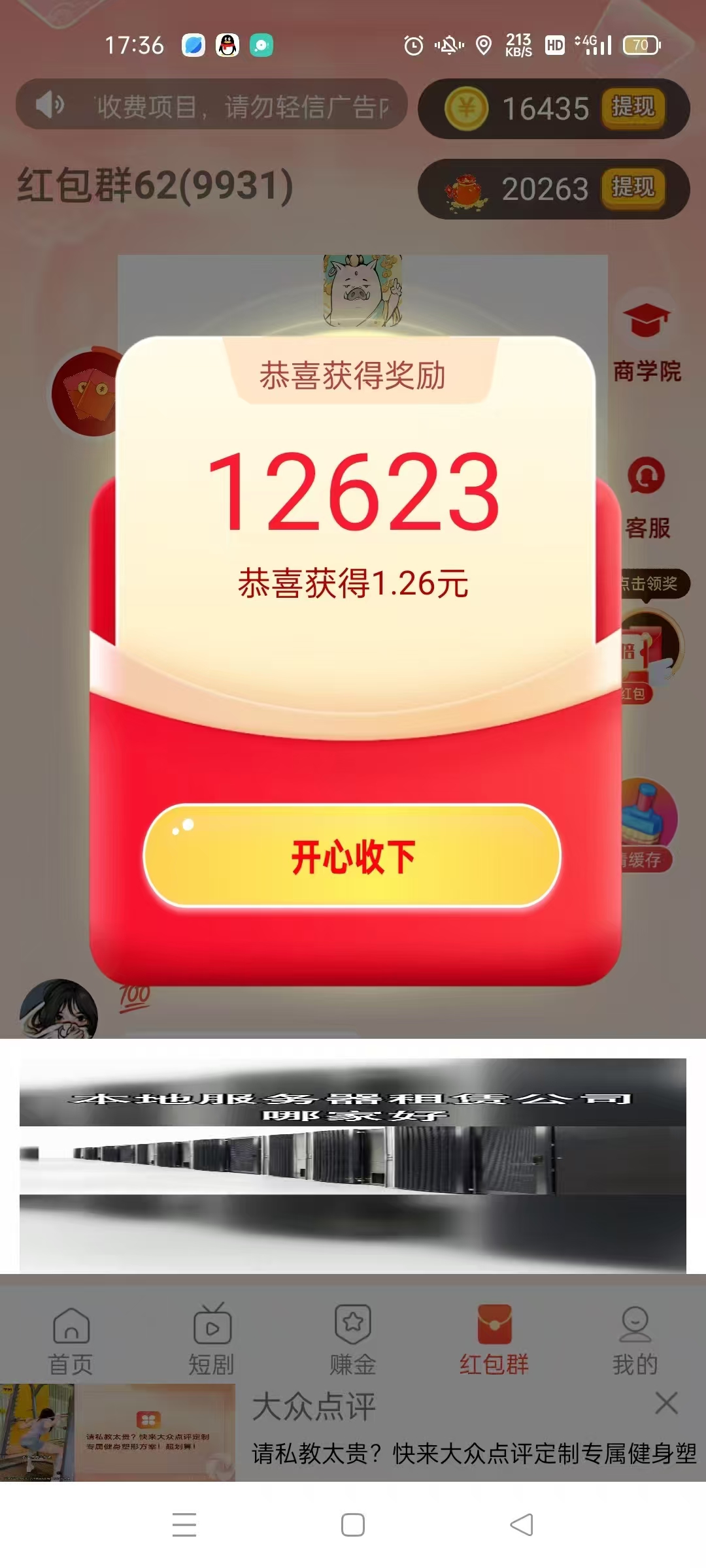Open 商学院
The height and width of the screenshot is (1568, 706).
click(x=647, y=342)
